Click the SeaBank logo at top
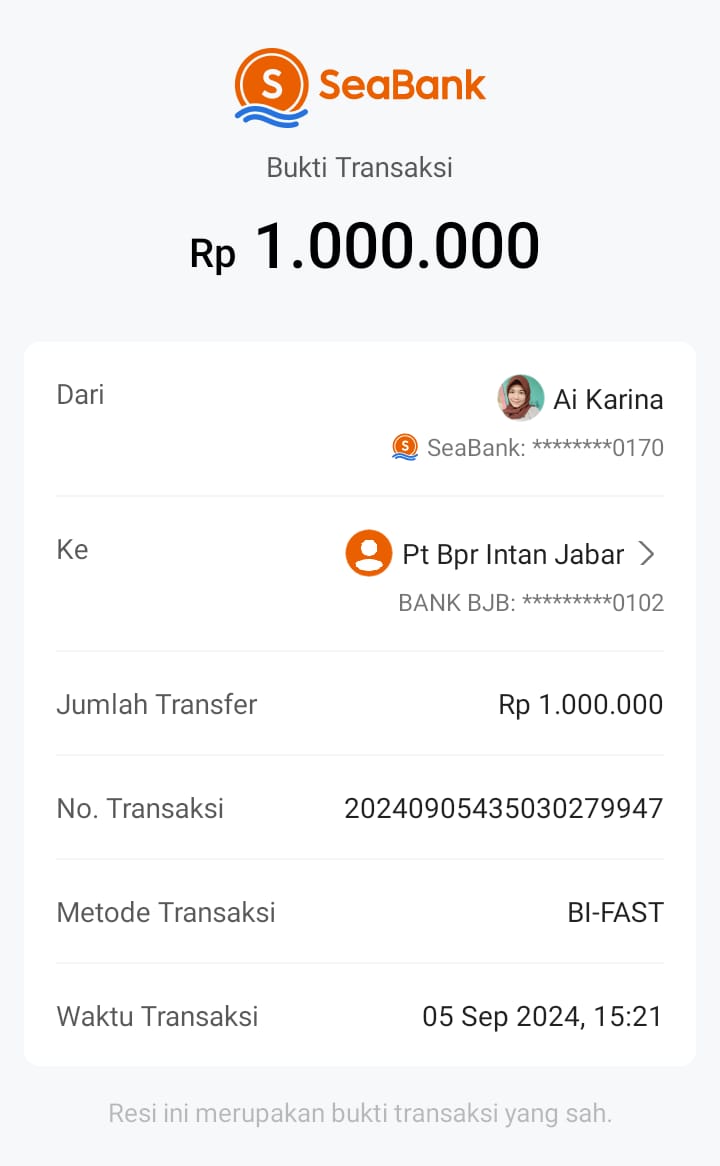 coord(358,84)
